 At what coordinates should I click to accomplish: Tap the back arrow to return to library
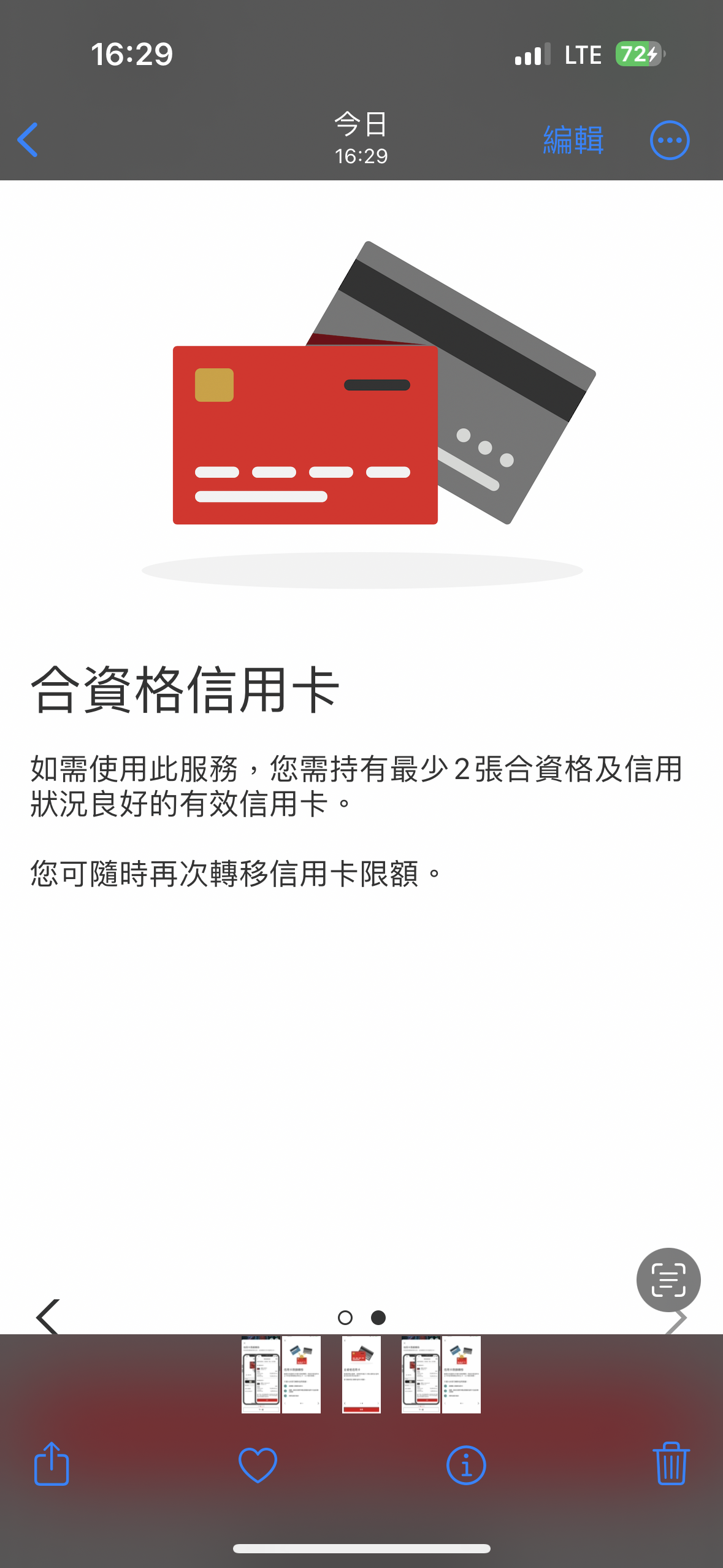(27, 139)
